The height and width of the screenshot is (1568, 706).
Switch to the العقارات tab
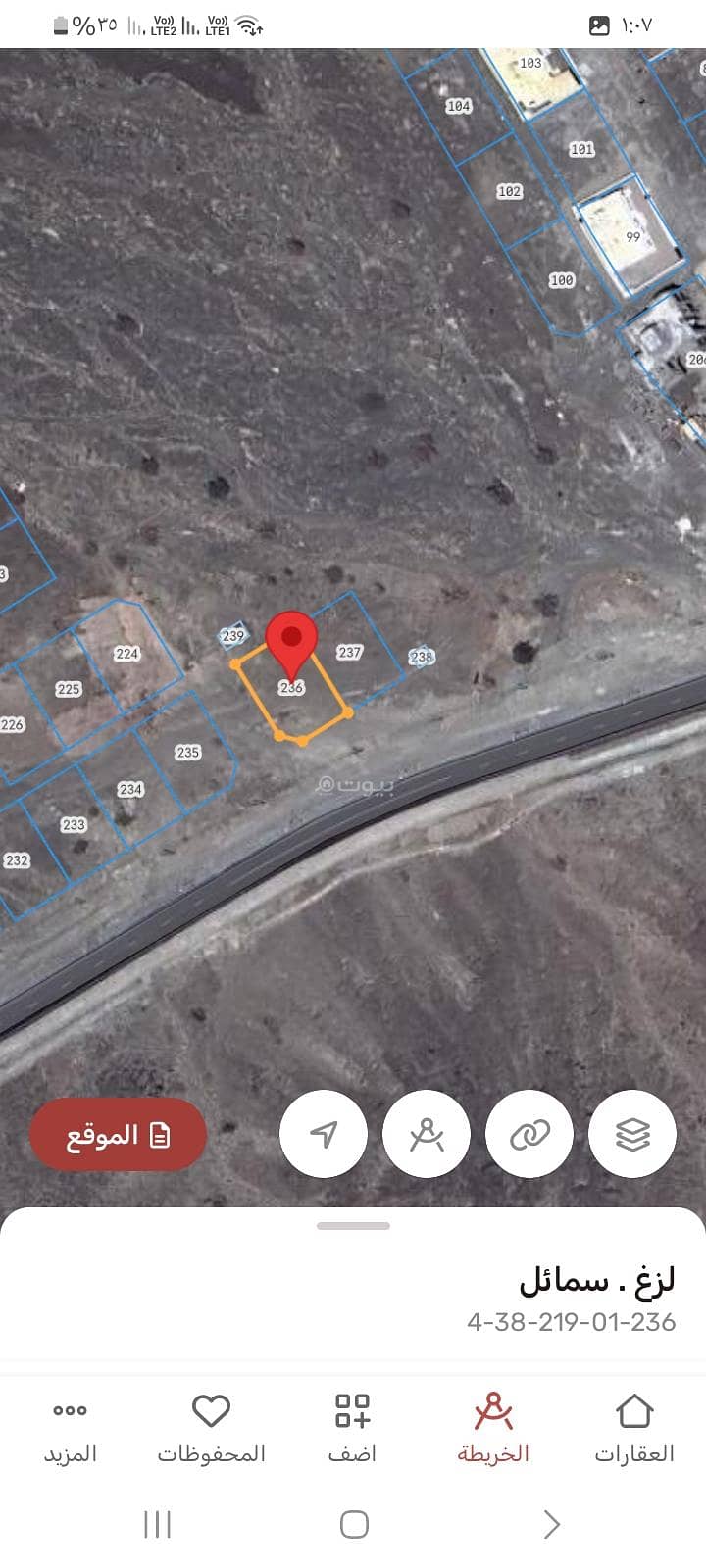tap(634, 1429)
